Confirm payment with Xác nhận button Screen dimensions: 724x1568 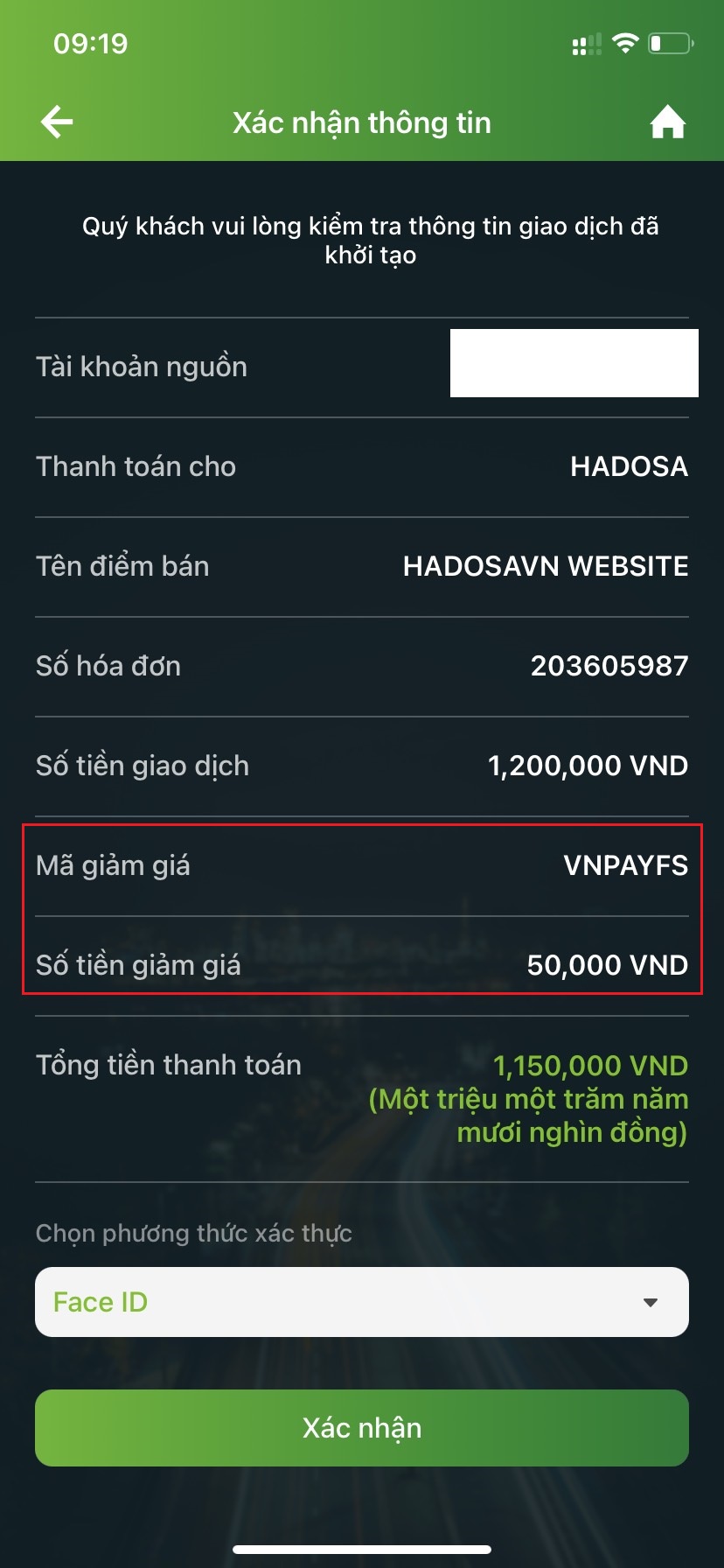(361, 1428)
